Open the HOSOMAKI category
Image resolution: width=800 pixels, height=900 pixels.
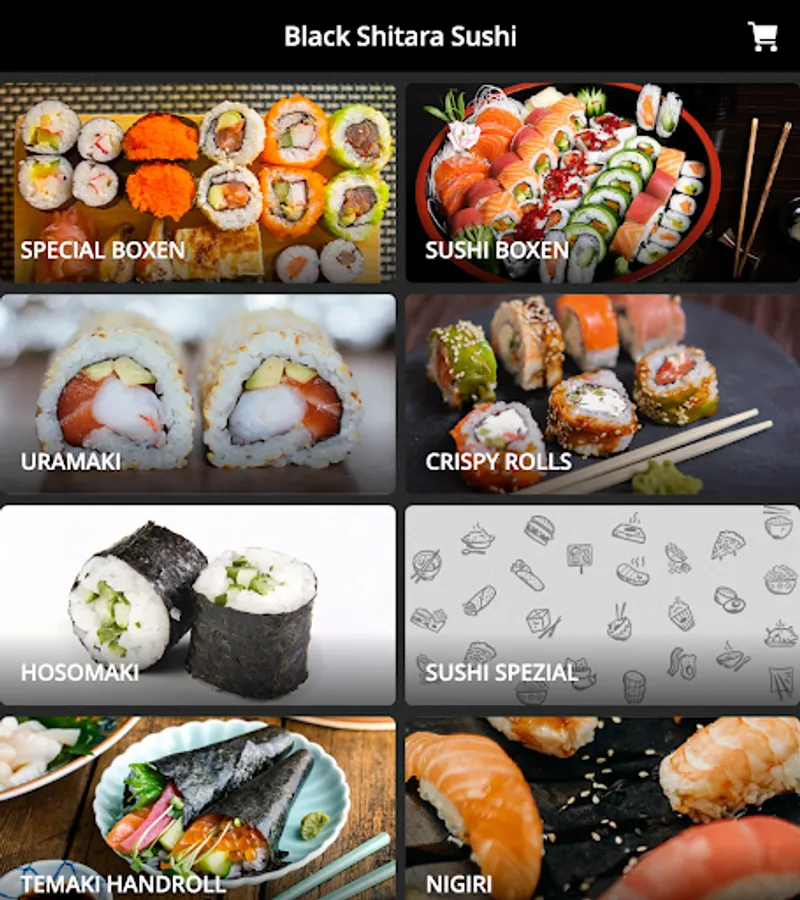tap(198, 600)
